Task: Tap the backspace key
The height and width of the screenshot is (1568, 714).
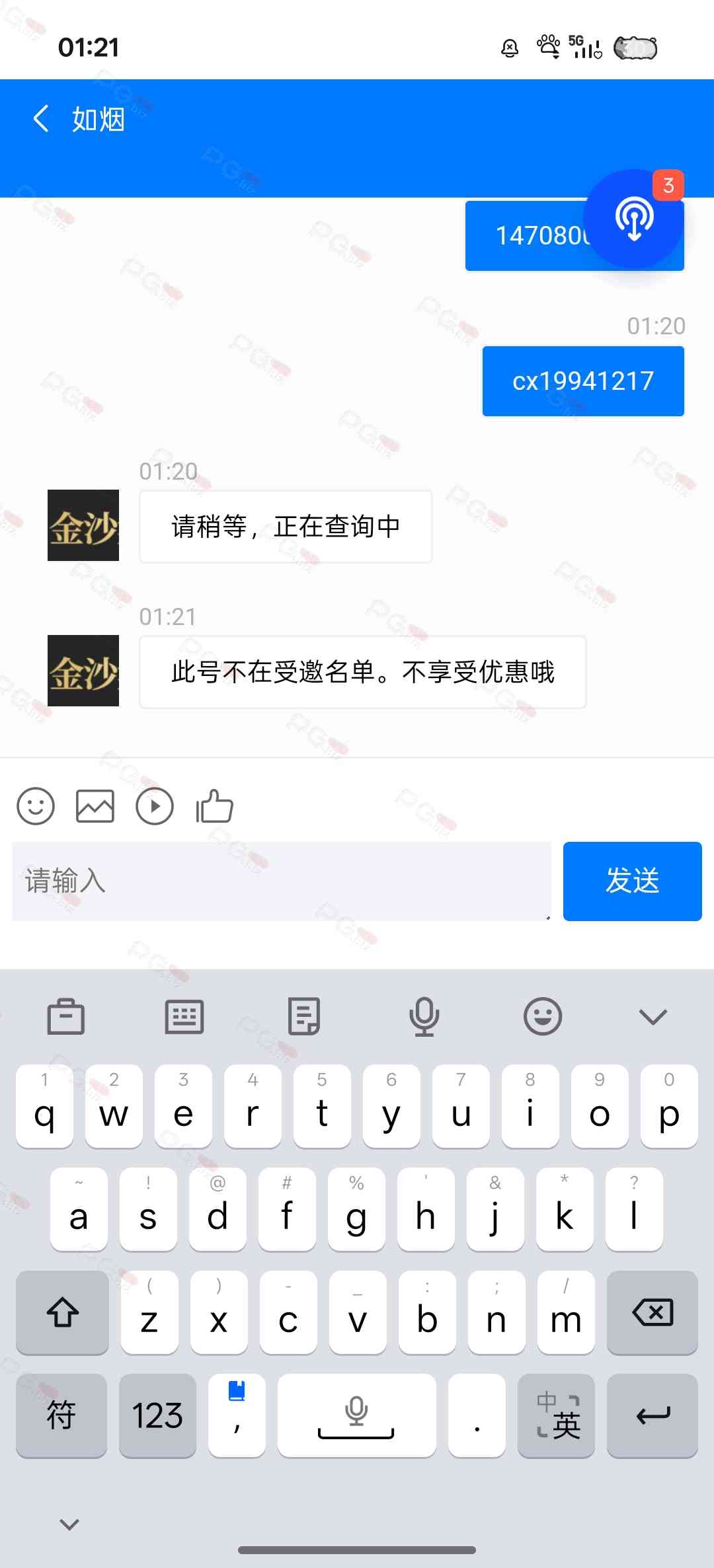Action: (652, 1312)
